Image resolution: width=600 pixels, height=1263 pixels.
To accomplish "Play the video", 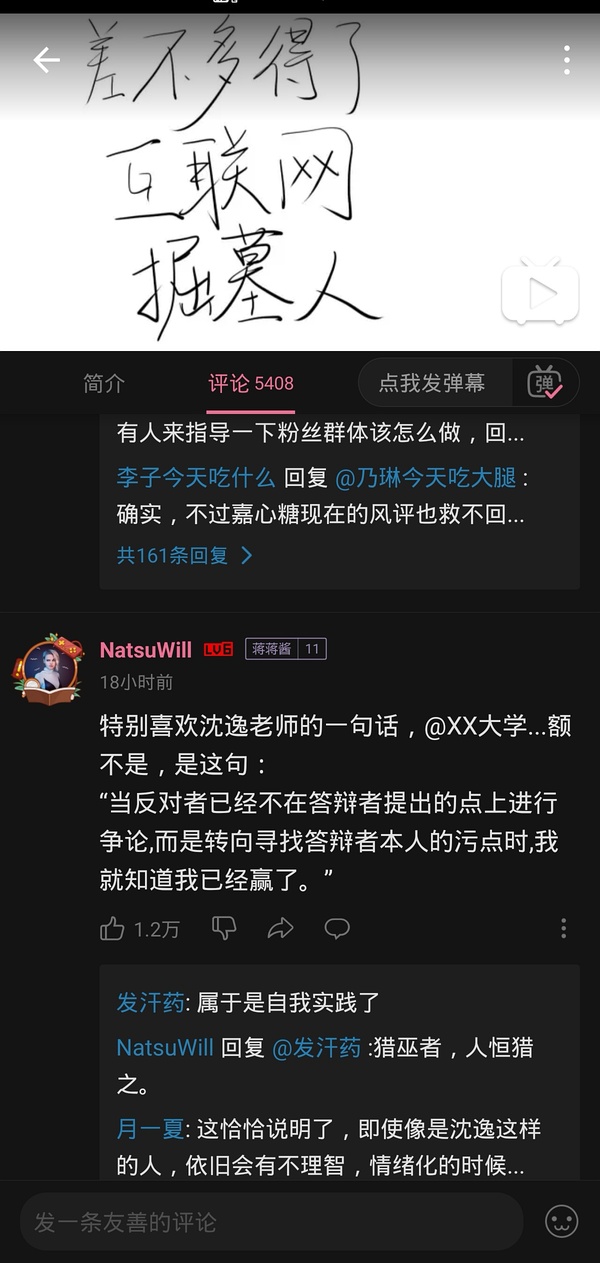I will (540, 294).
